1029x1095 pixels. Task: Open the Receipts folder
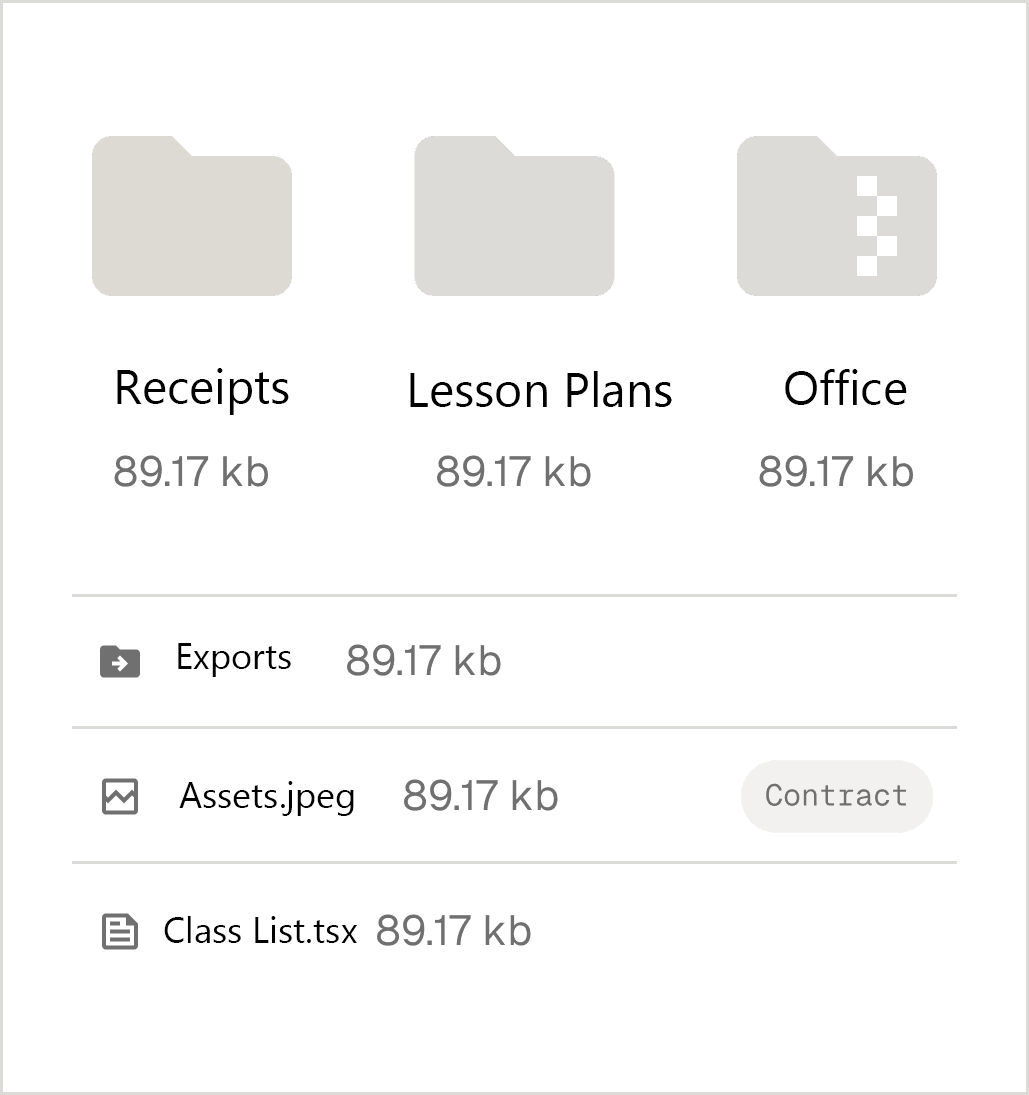(x=192, y=217)
